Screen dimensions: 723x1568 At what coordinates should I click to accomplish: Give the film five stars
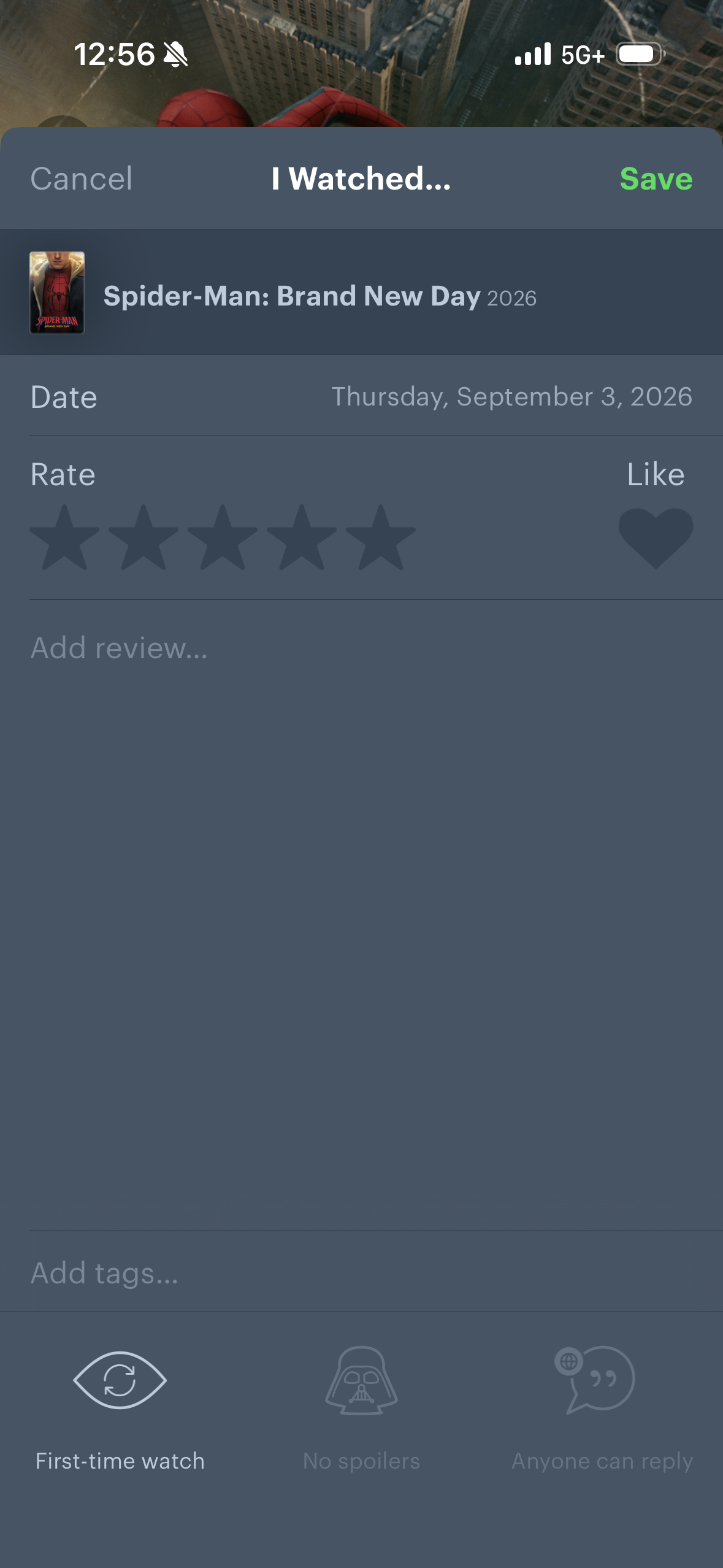coord(381,537)
